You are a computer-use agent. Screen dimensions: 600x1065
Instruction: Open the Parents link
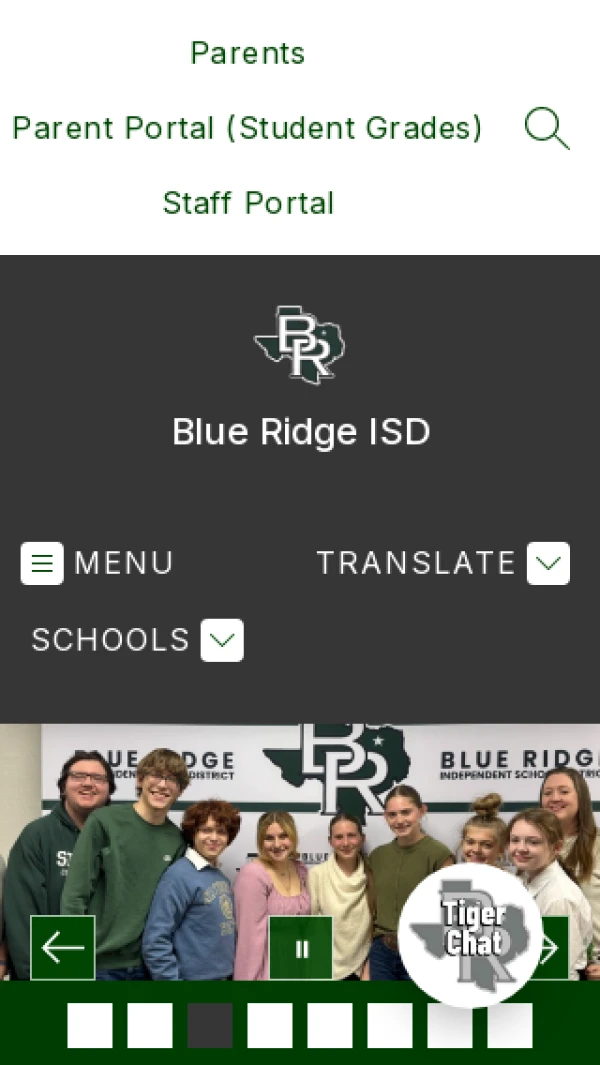[247, 53]
